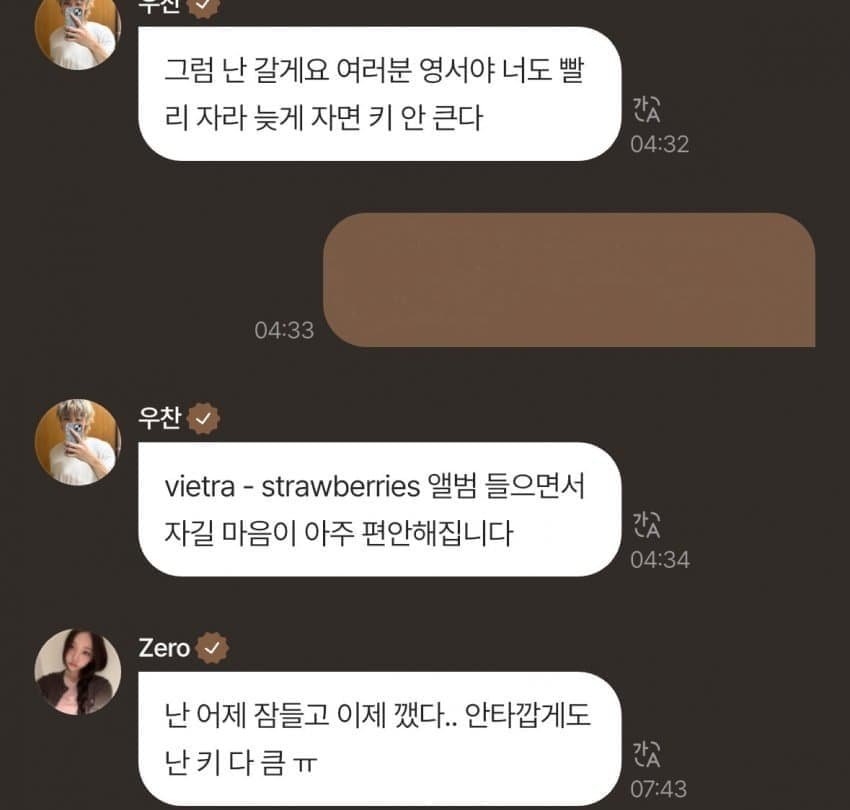
Task: Open Zero's profile picture
Action: click(78, 671)
